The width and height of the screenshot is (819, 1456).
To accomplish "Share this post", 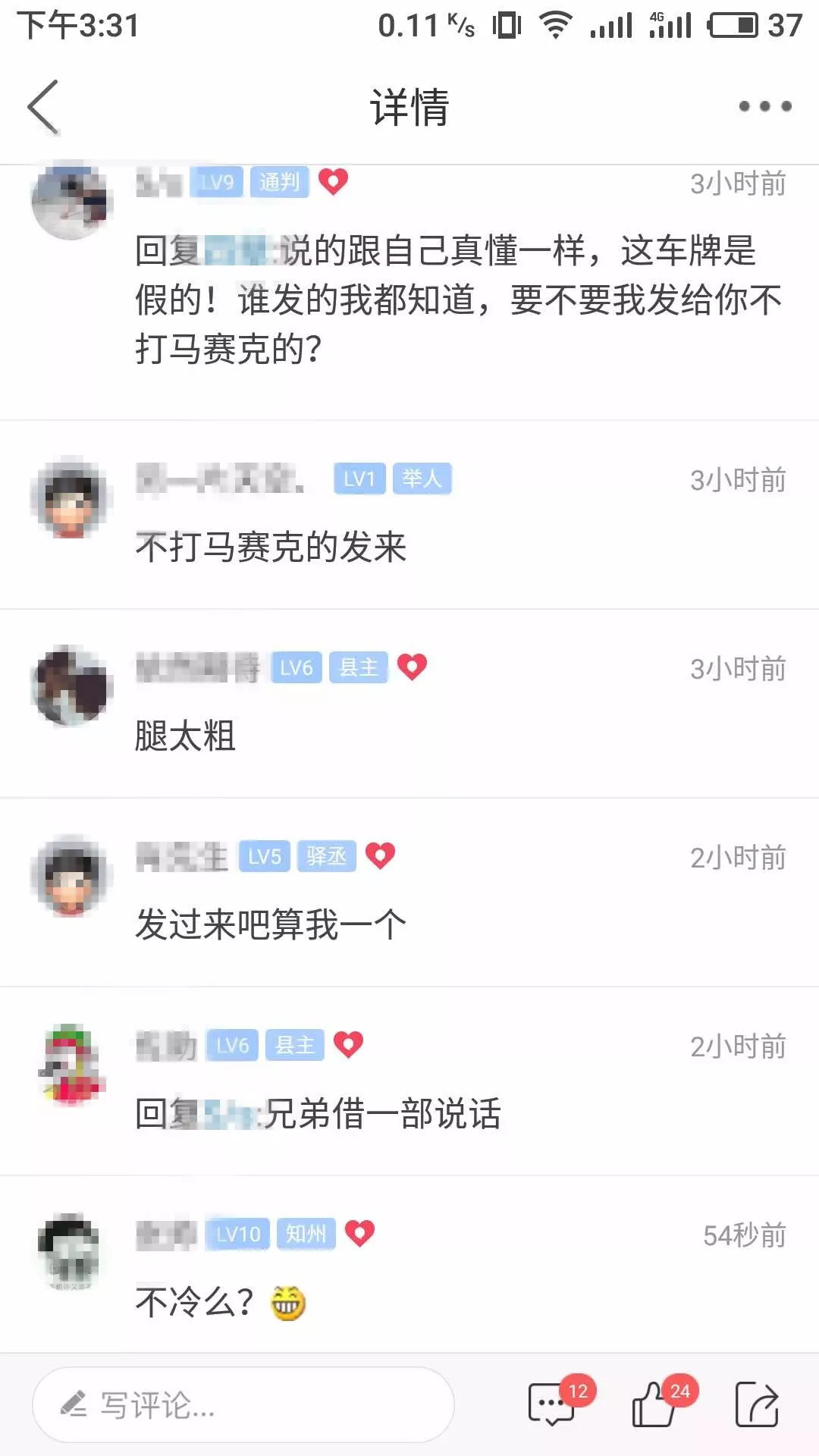I will (757, 1404).
